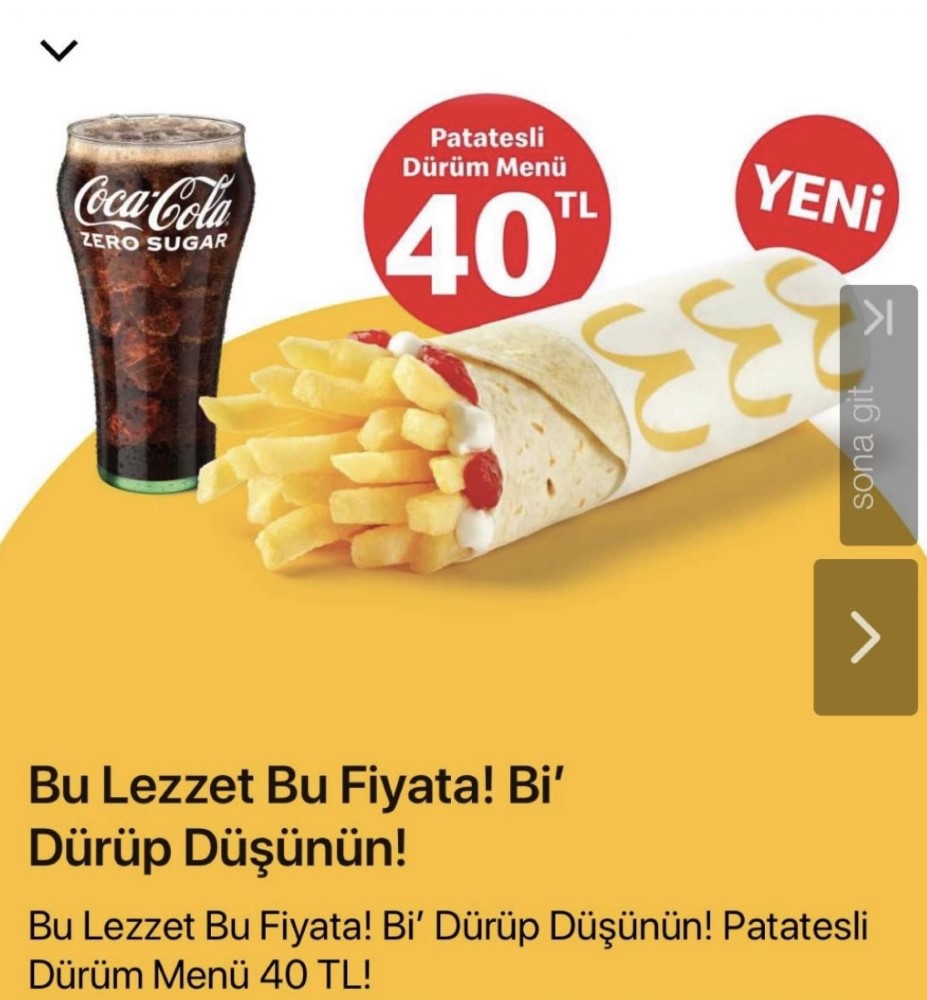
Task: Go to the next promotion arrow
Action: (865, 637)
